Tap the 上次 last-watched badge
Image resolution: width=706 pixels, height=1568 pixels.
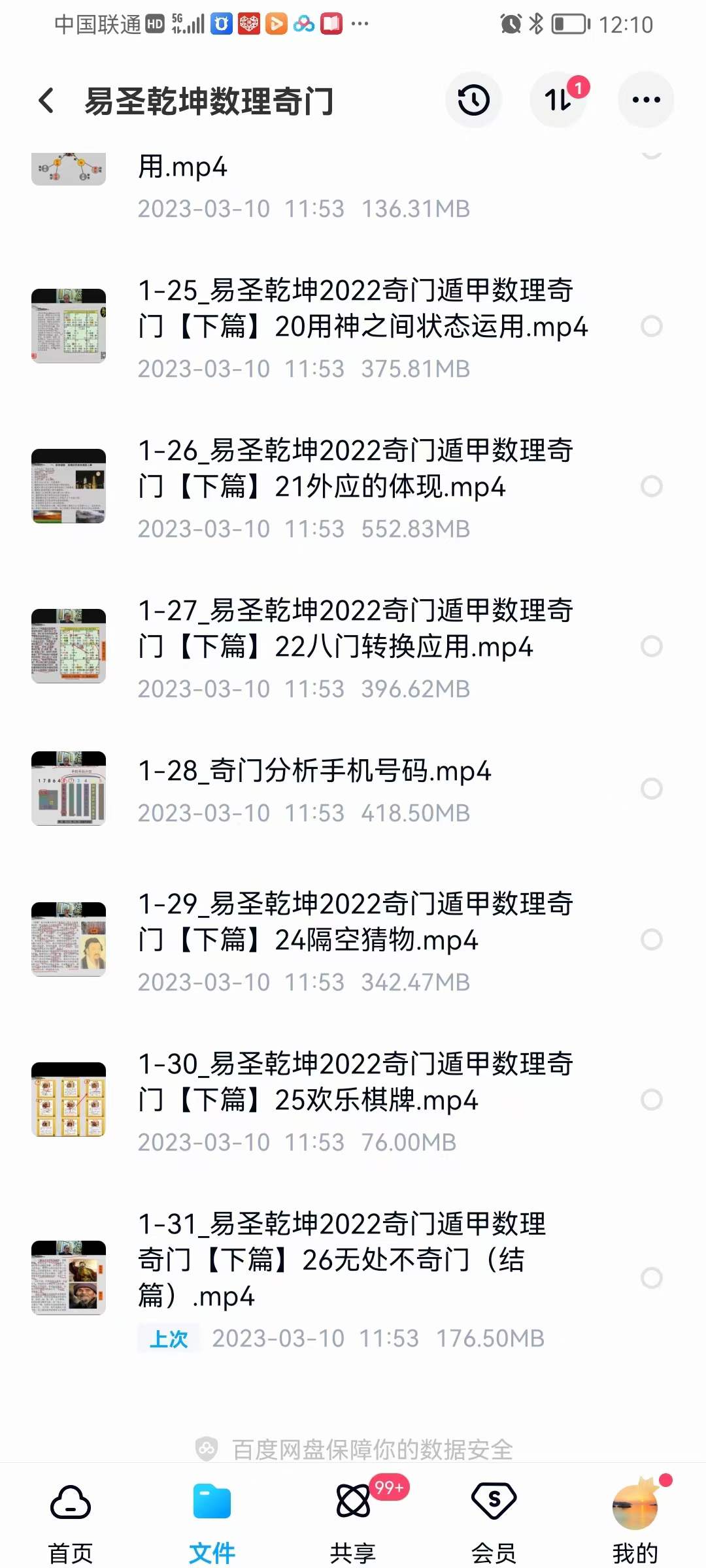click(169, 1338)
